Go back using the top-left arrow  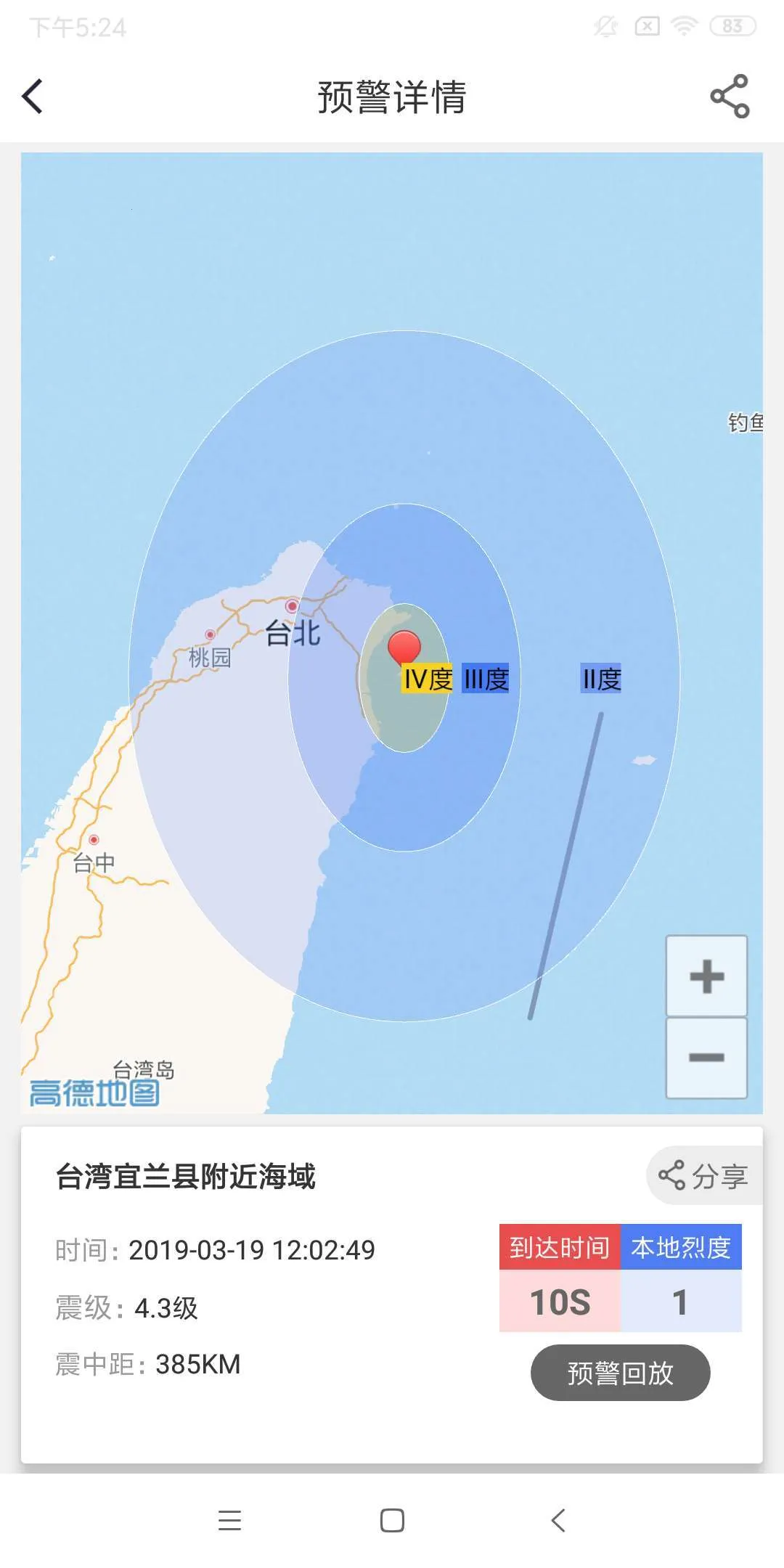[33, 97]
